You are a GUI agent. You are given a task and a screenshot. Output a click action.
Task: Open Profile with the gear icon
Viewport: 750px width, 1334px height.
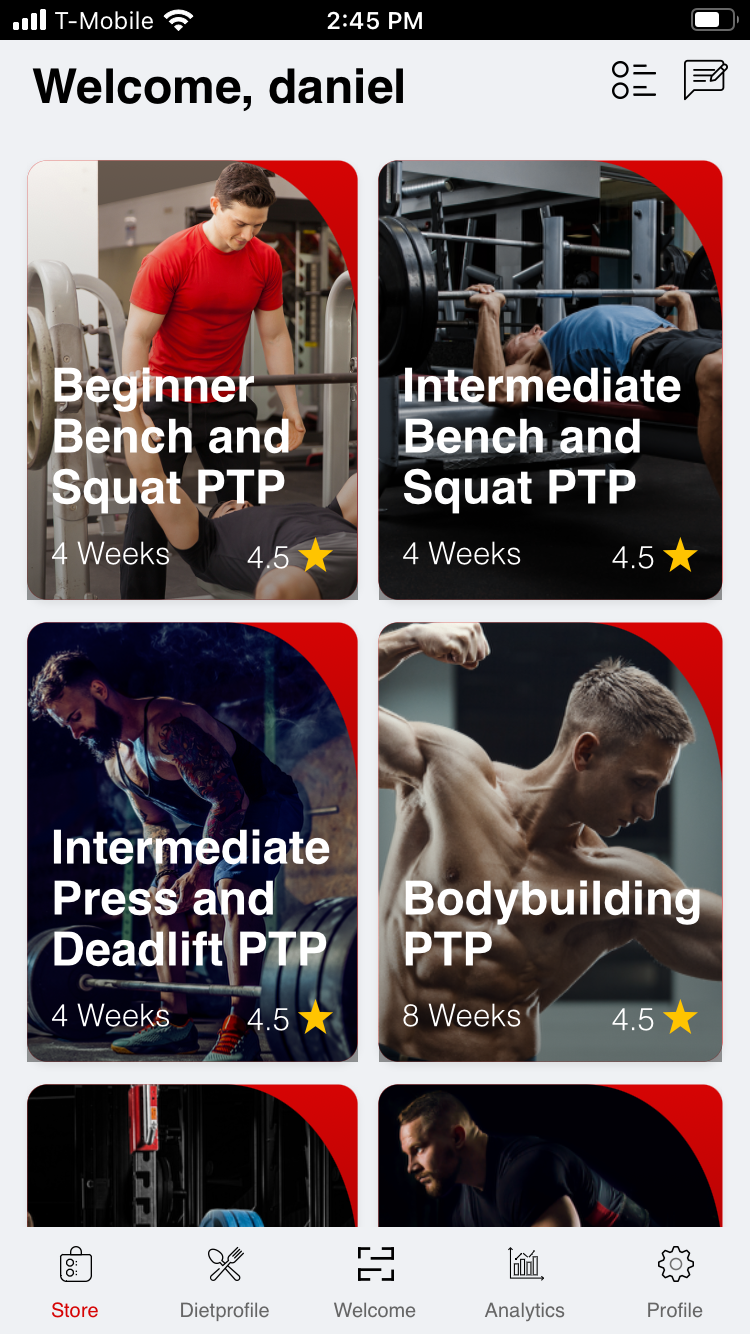[x=674, y=1264]
